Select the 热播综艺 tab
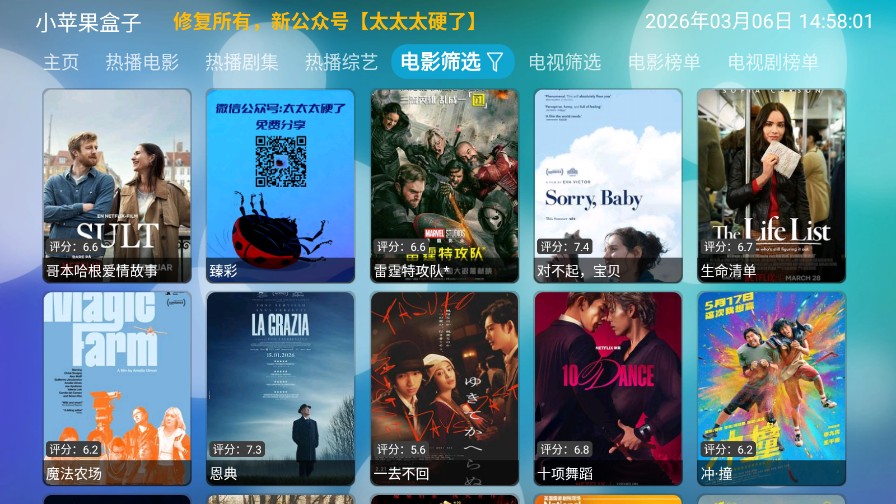896x504 pixels. pos(341,62)
